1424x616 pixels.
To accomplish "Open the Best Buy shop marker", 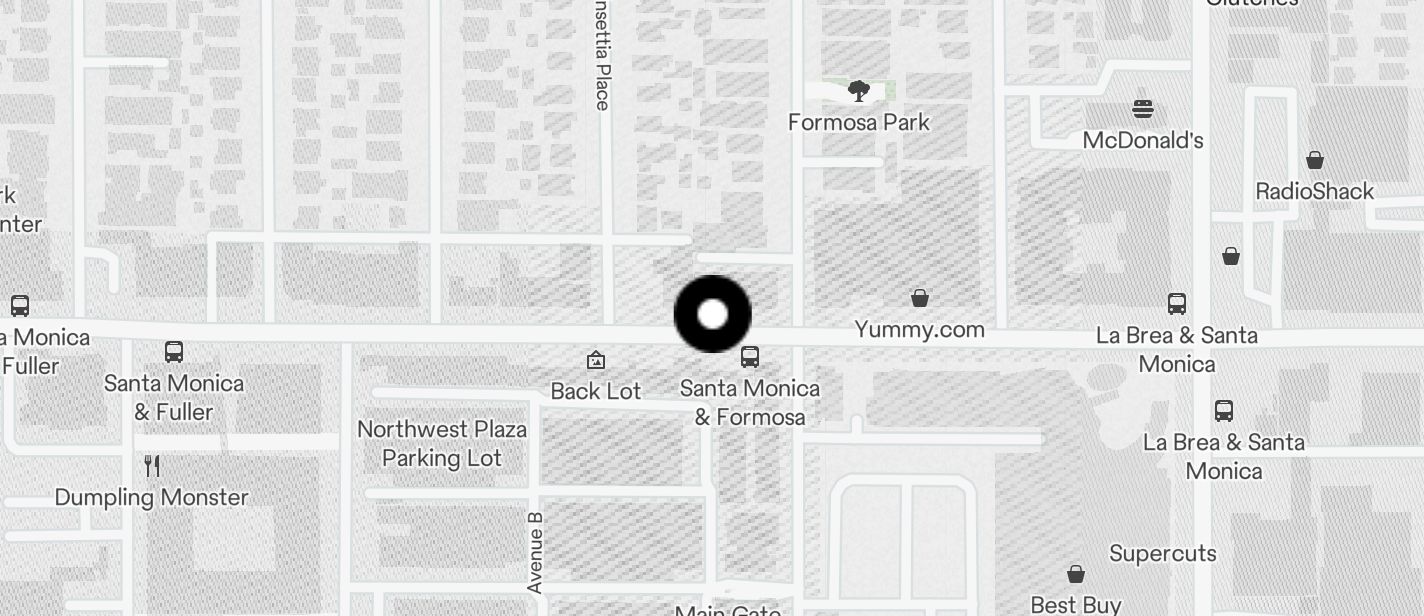I will point(1075,574).
